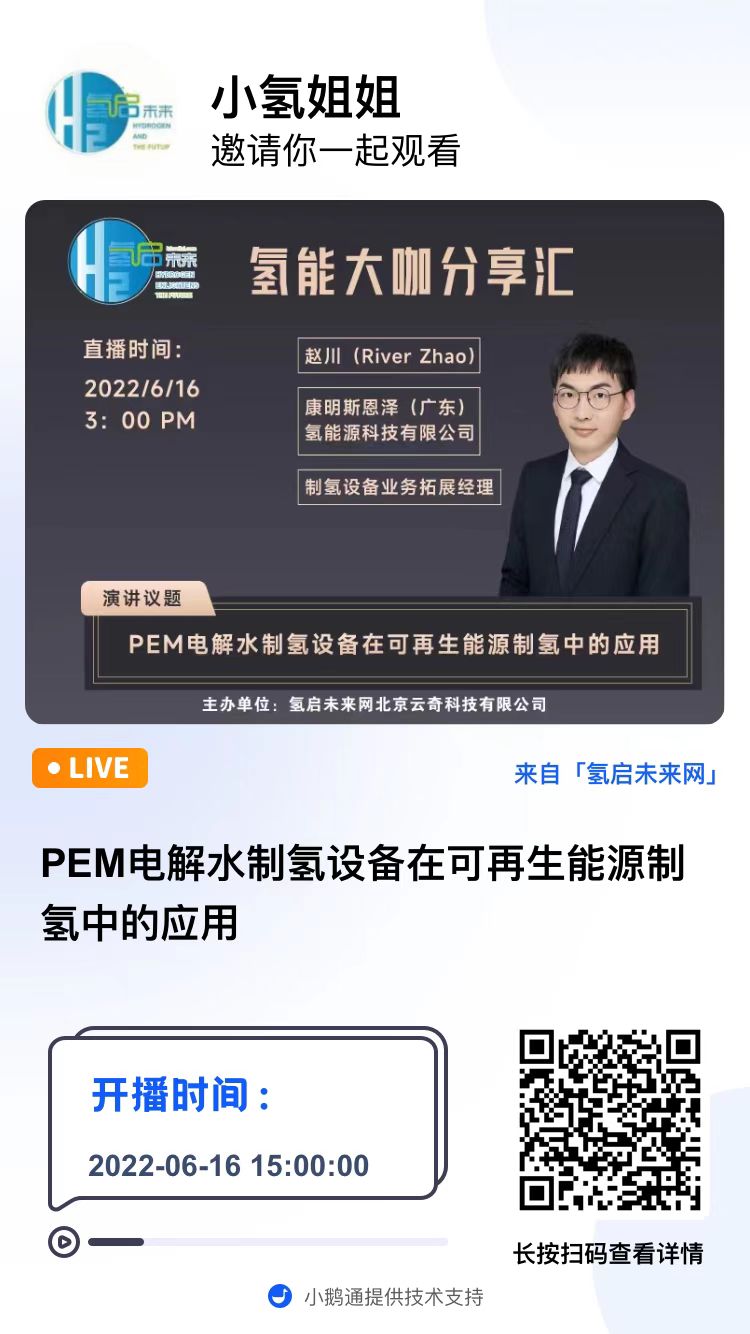Screen dimensions: 750x1334
Task: Click the speech-bubble 开播时间 card
Action: (240, 1115)
